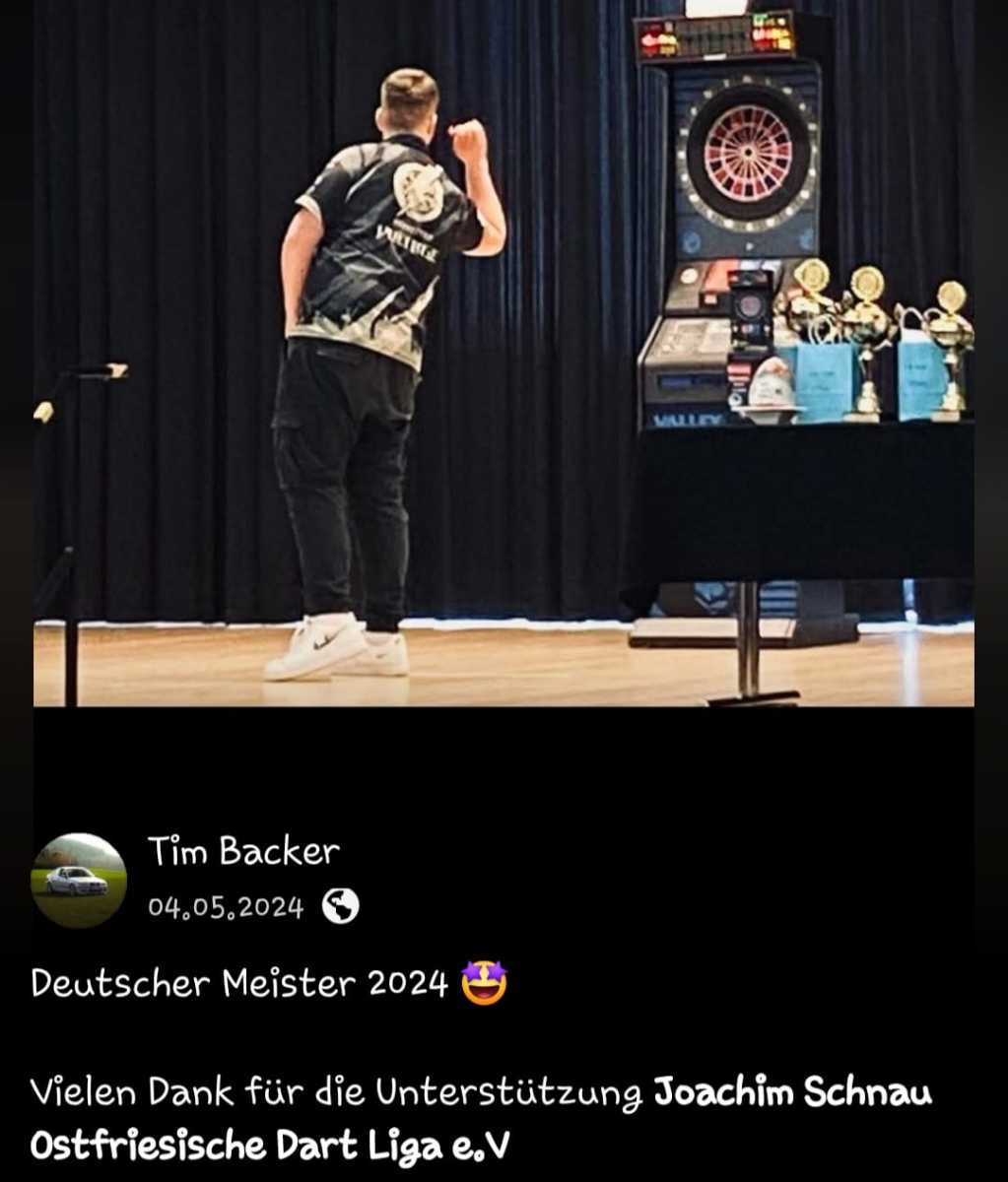Open Tim Backer's profile picture

79,880
